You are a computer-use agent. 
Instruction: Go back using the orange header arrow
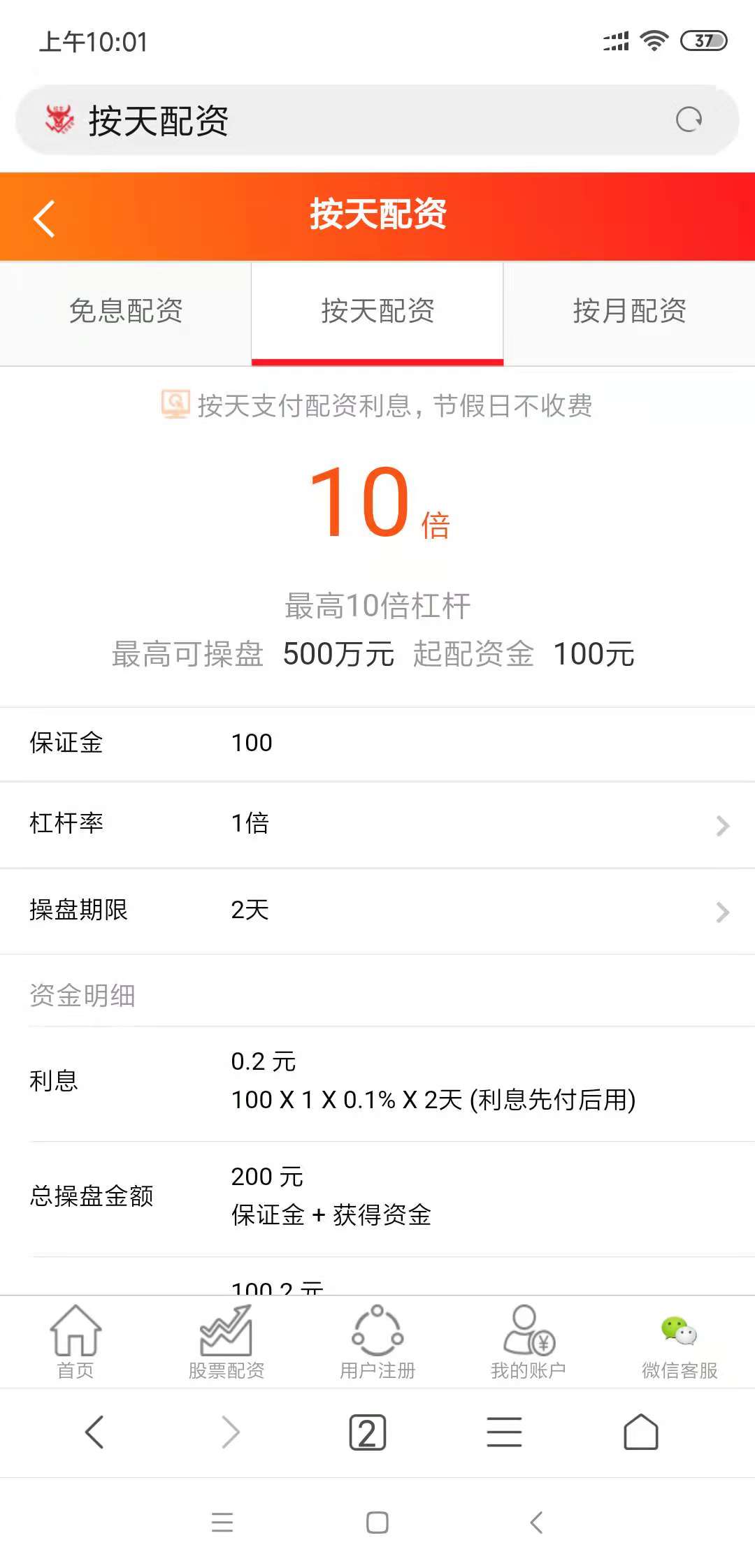44,219
